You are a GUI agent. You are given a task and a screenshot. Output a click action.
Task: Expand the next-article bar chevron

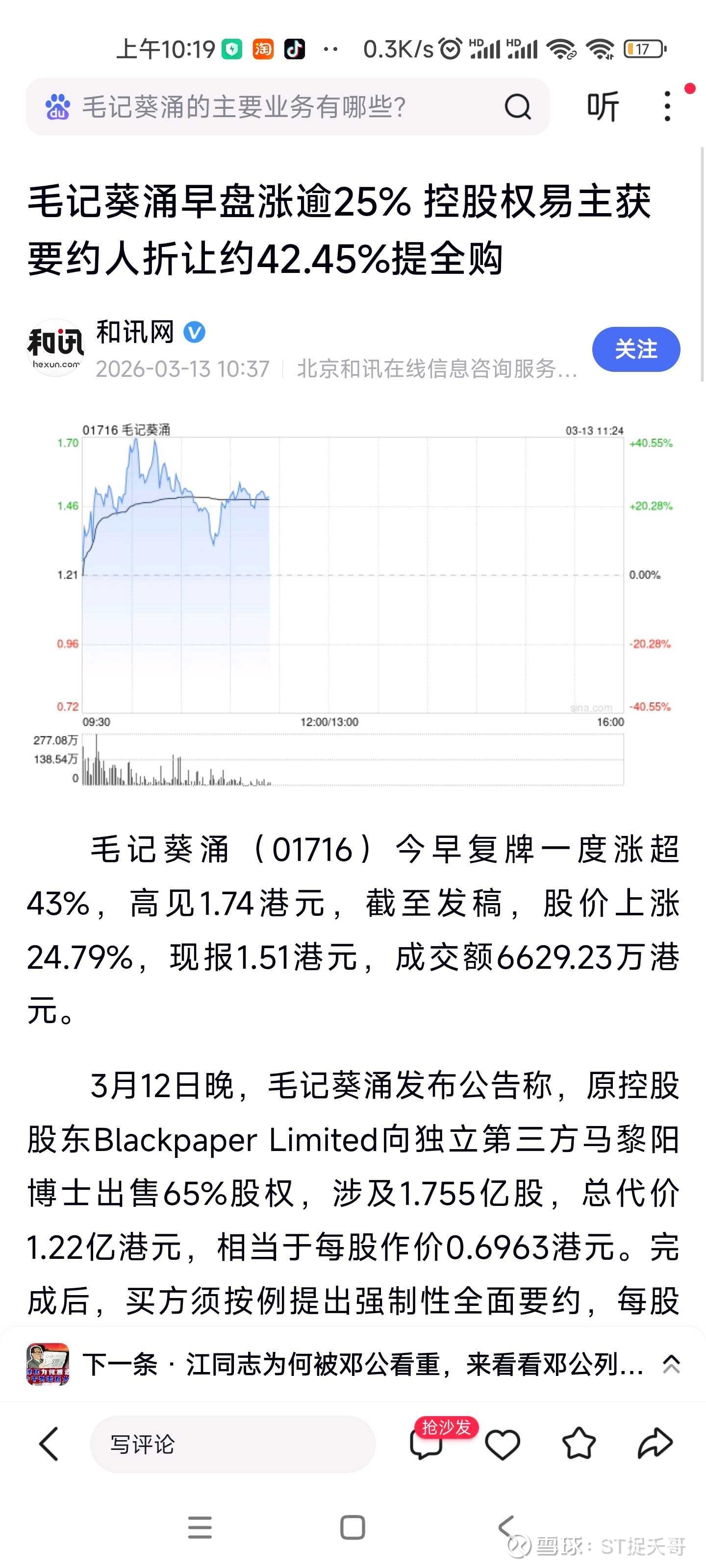pos(671,1365)
